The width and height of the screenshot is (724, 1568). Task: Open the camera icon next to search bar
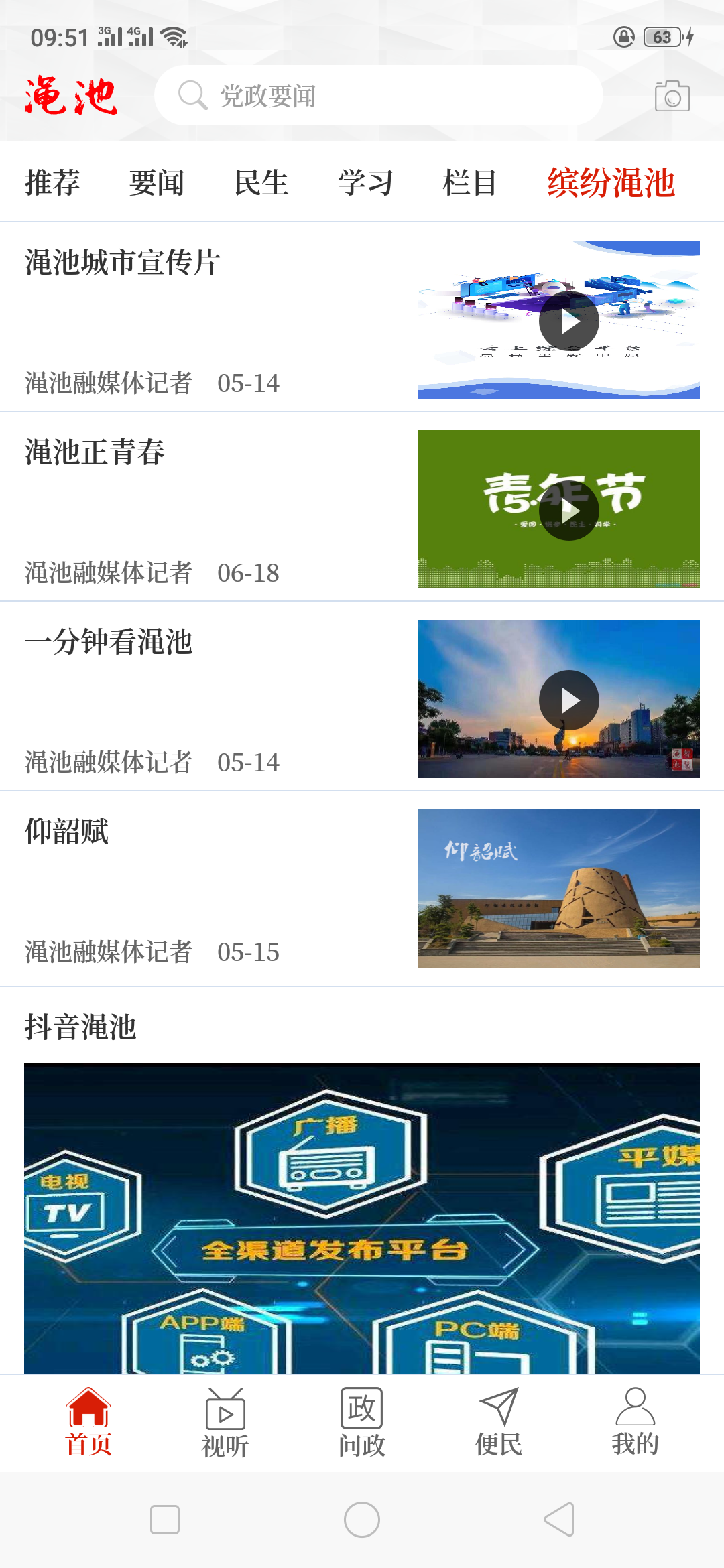(672, 96)
